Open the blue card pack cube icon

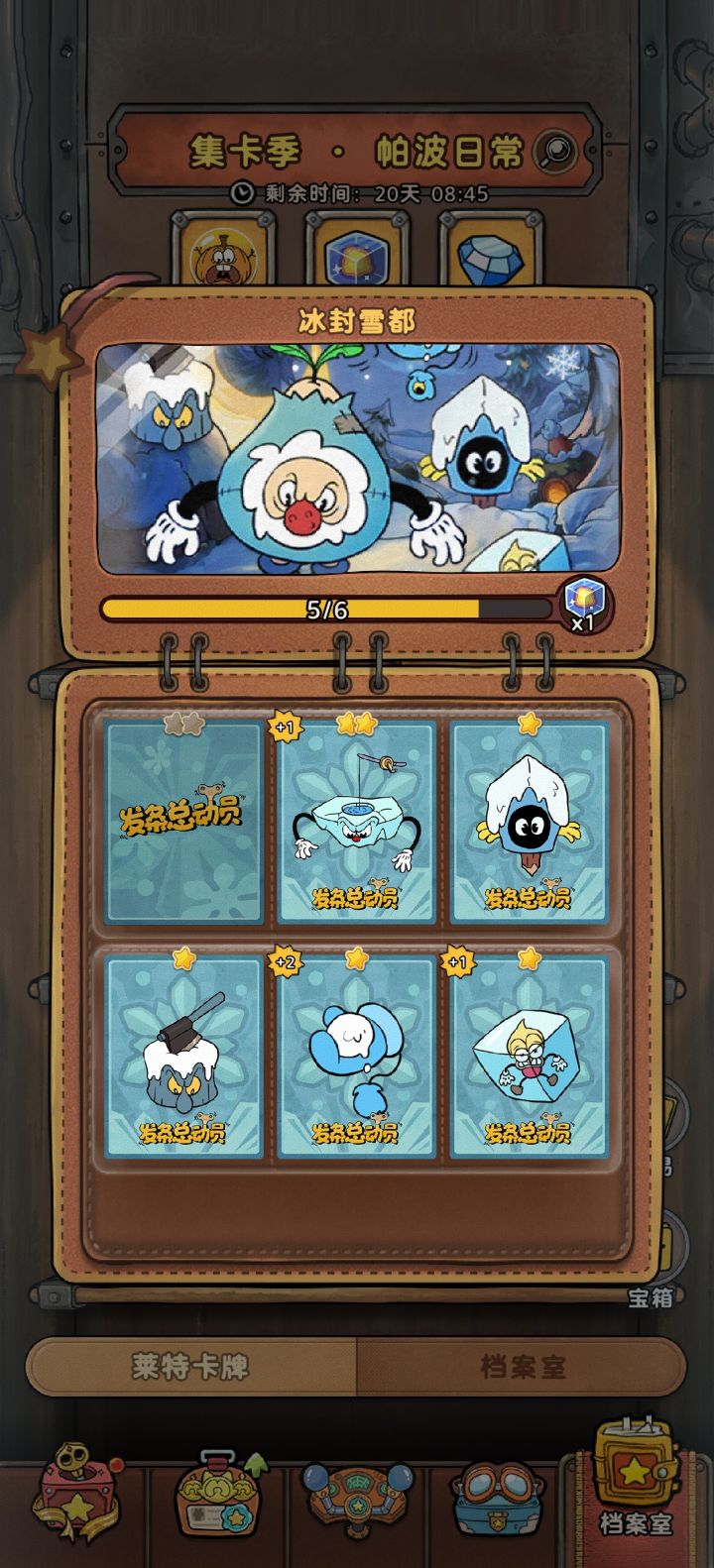(356, 257)
